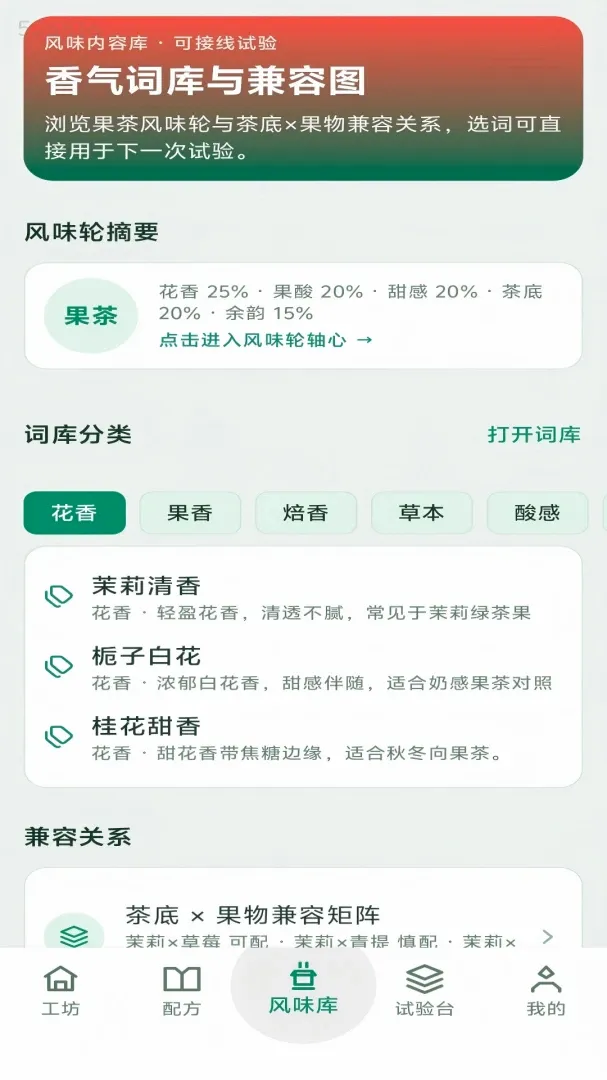点击果茶风味轮摘要卡片

click(303, 315)
